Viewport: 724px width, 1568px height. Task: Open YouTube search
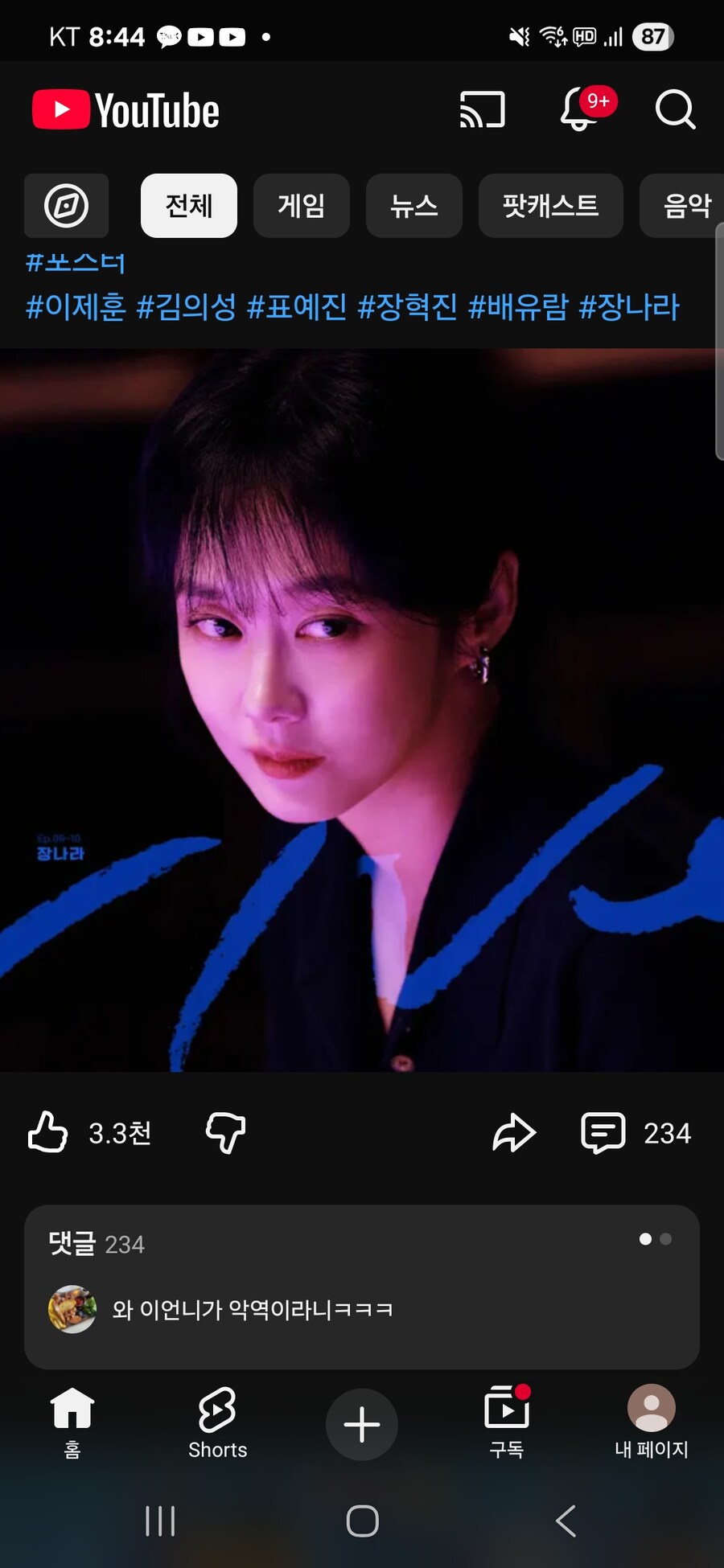(675, 109)
